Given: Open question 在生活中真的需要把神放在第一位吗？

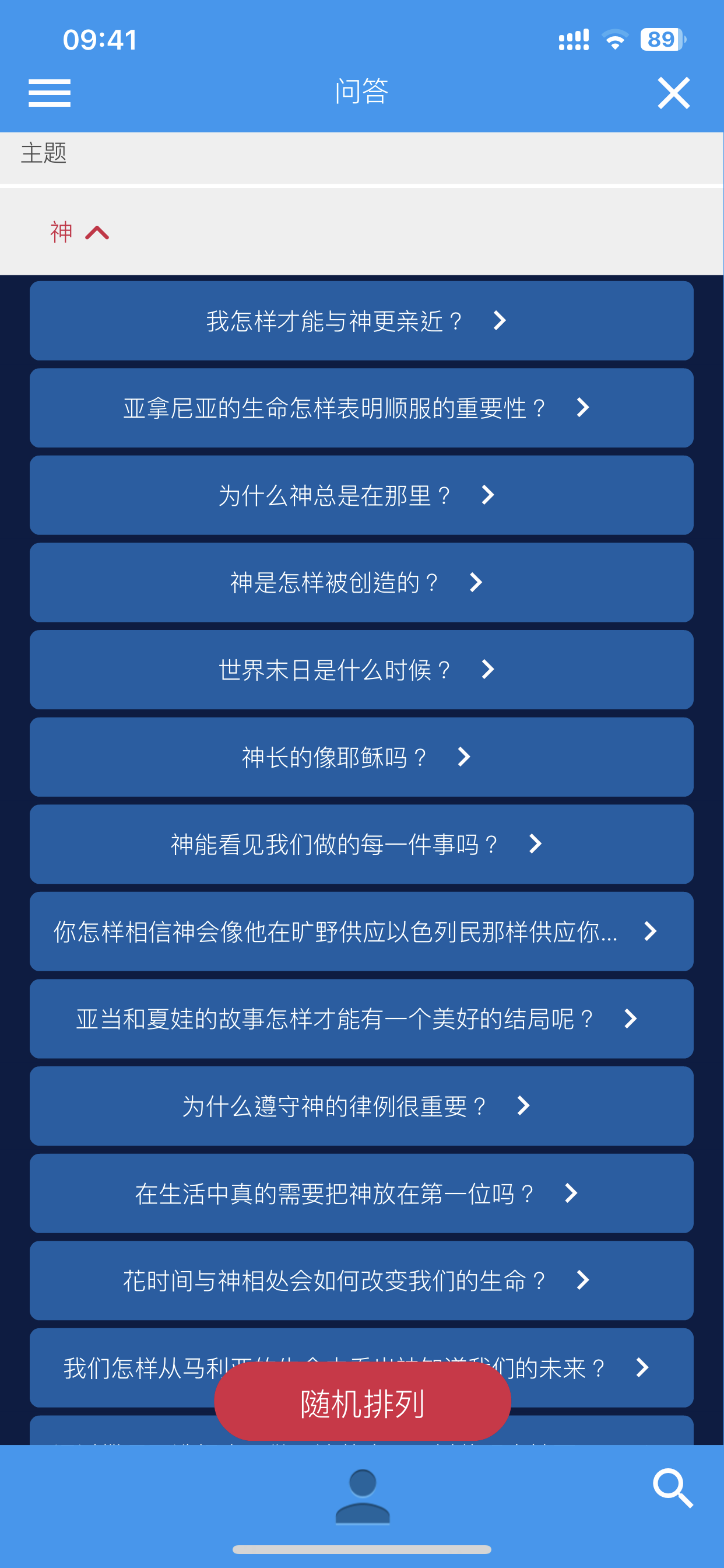Looking at the screenshot, I should 361,1193.
